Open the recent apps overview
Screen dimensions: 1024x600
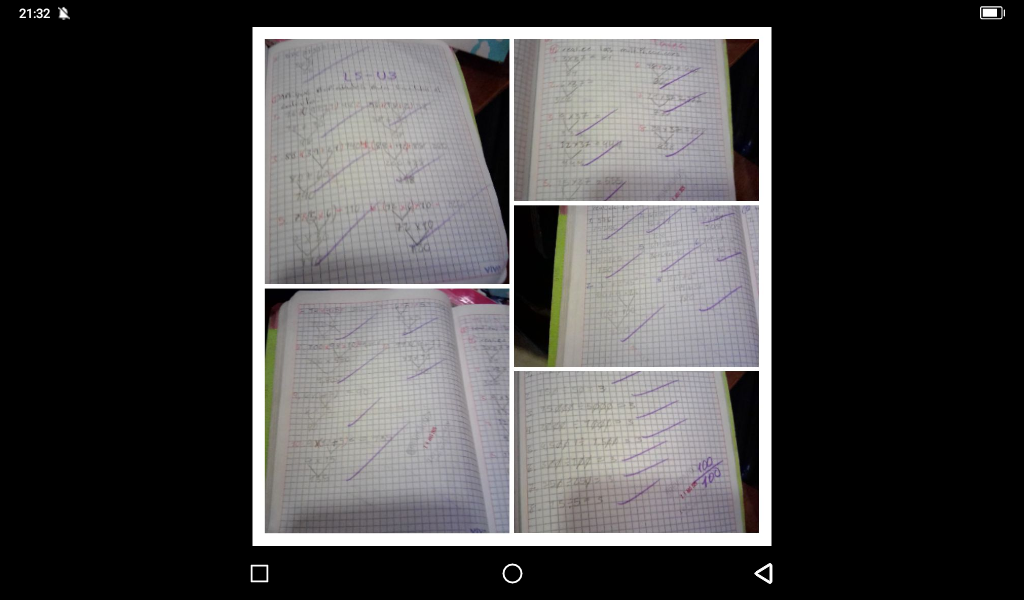tap(259, 573)
